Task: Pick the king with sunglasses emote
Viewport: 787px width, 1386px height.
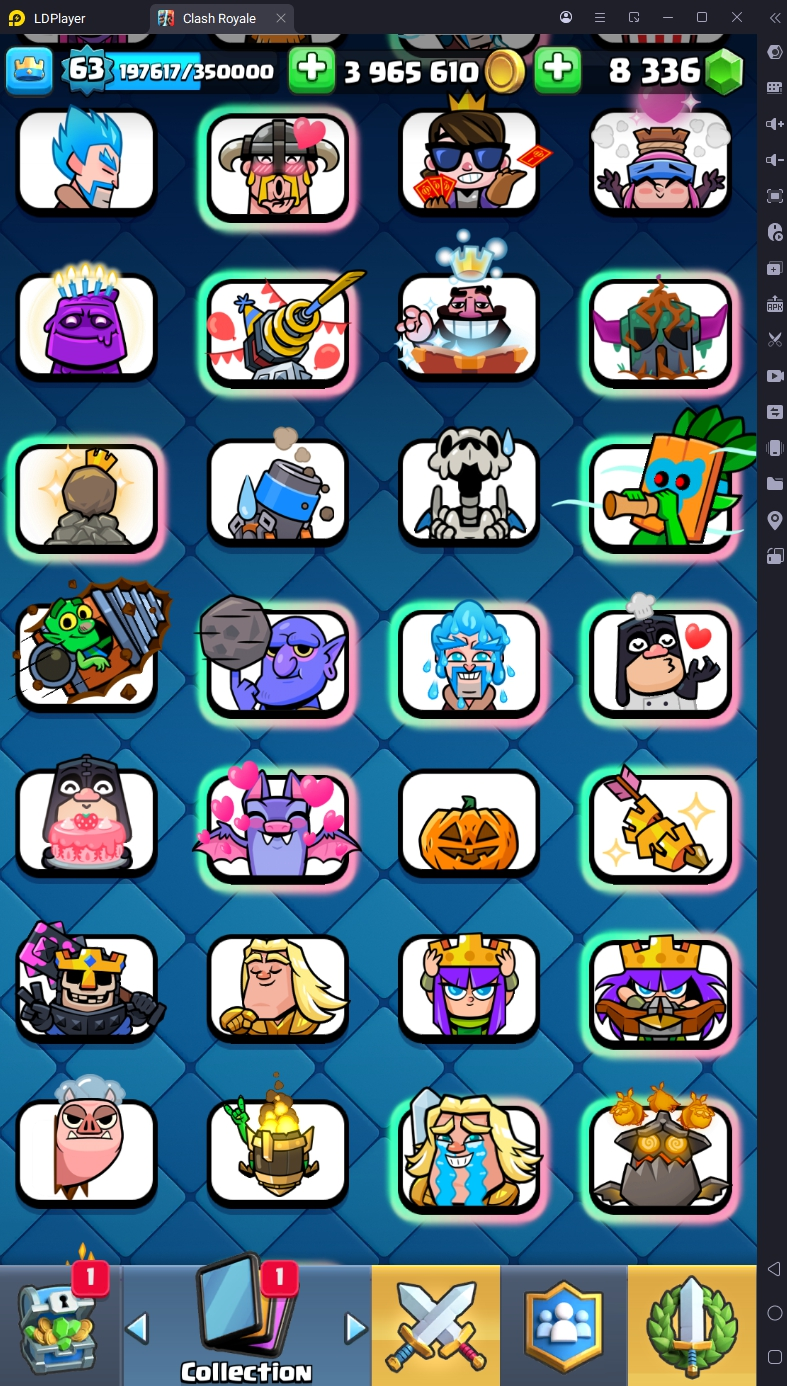Action: click(469, 162)
